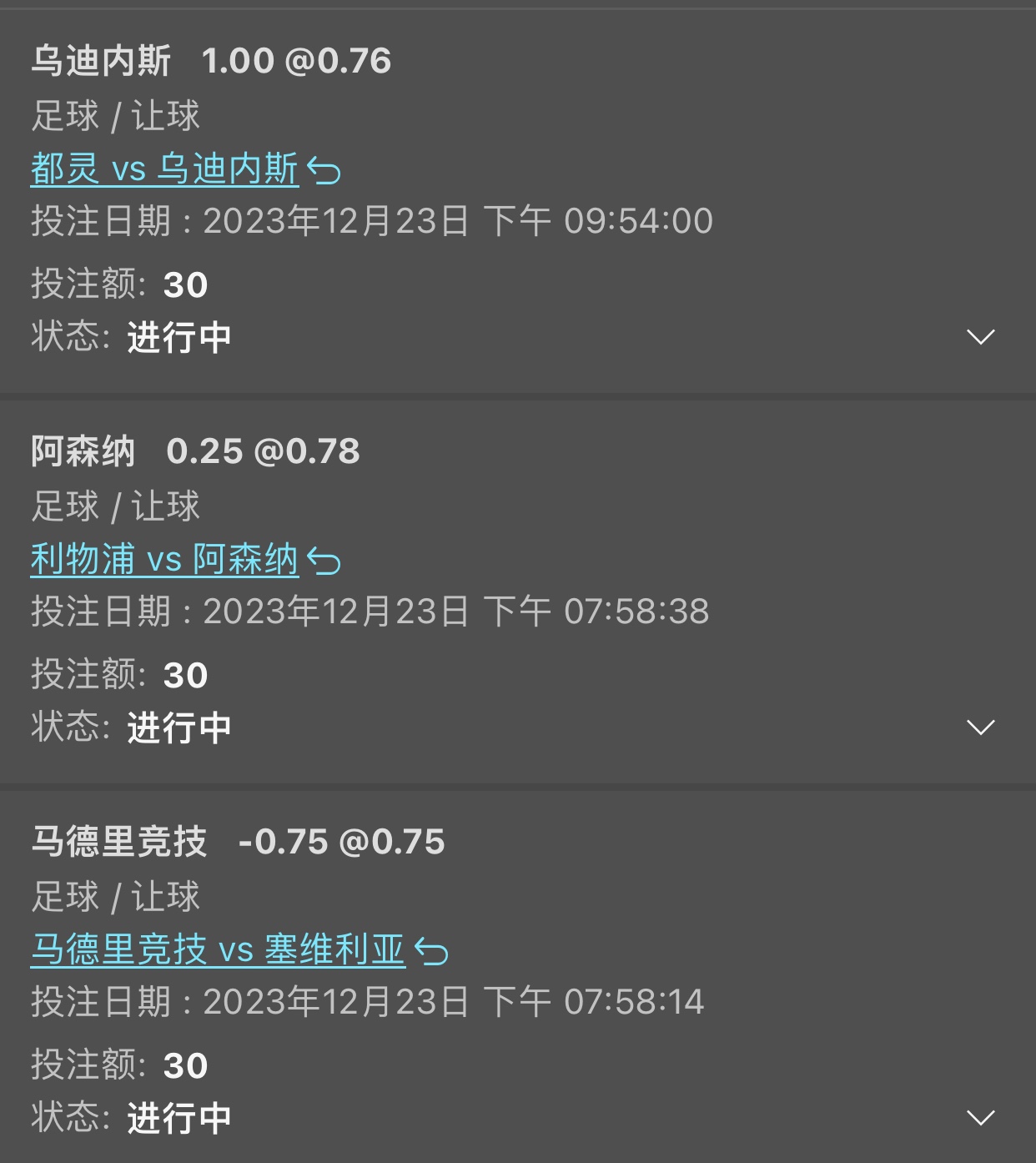Expand the 阿森纳 bet details chevron
The height and width of the screenshot is (1163, 1036).
(980, 728)
